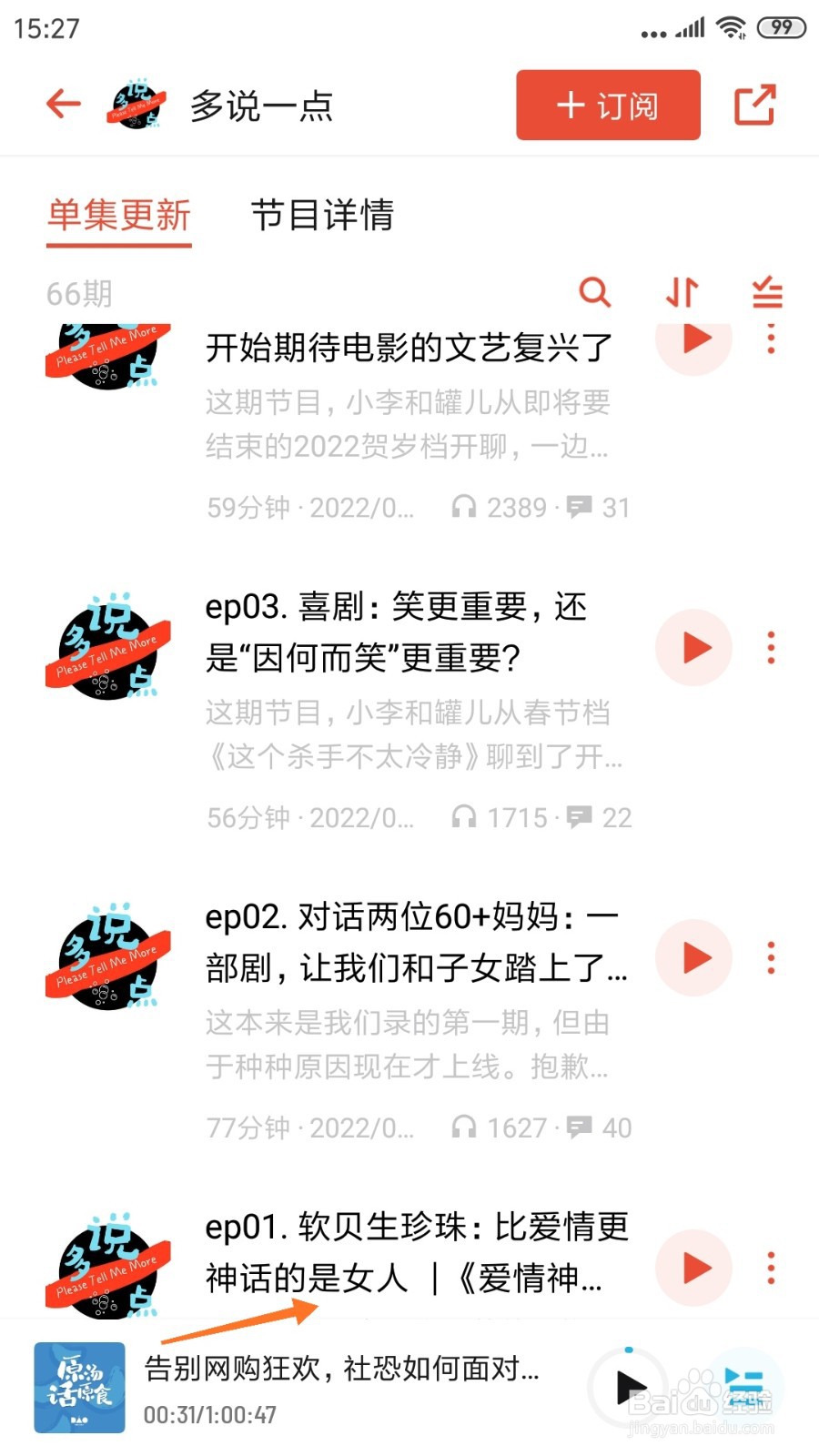Open more options for ep01
The width and height of the screenshot is (819, 1456).
pyautogui.click(x=771, y=1268)
